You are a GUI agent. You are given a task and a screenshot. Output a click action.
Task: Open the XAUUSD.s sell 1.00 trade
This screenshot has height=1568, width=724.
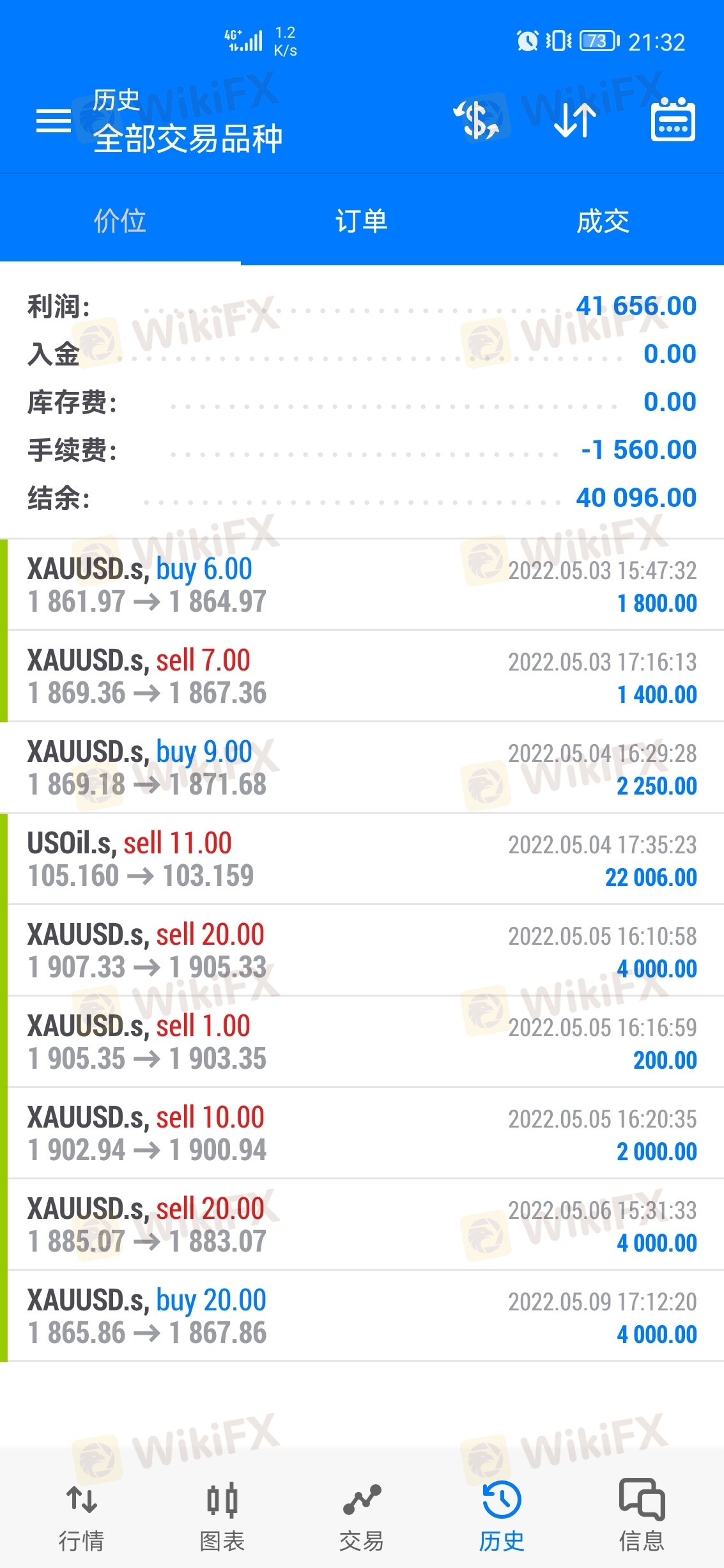[x=362, y=1042]
